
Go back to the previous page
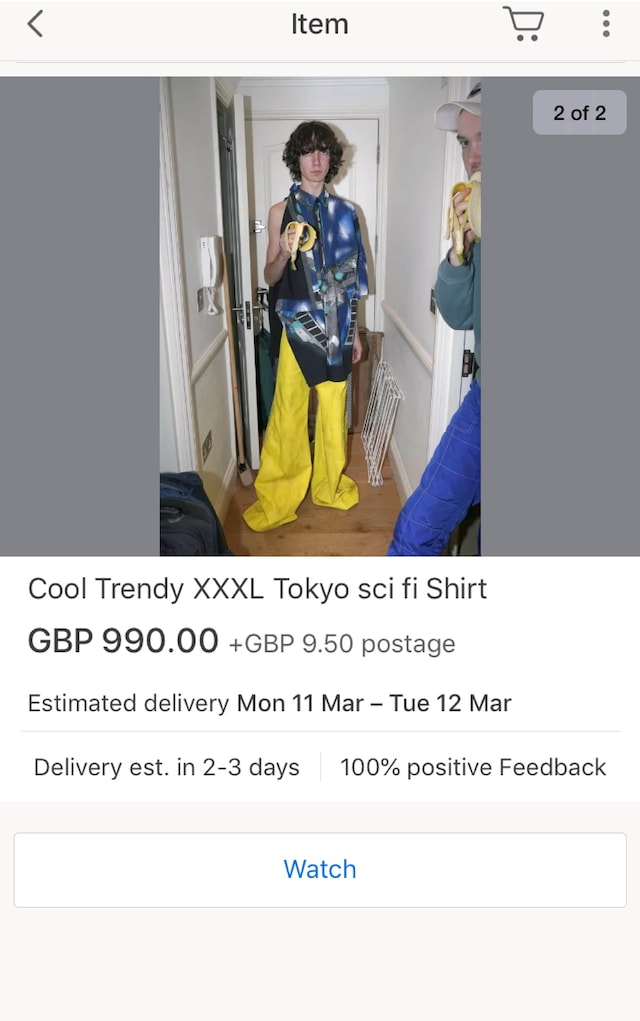(35, 24)
